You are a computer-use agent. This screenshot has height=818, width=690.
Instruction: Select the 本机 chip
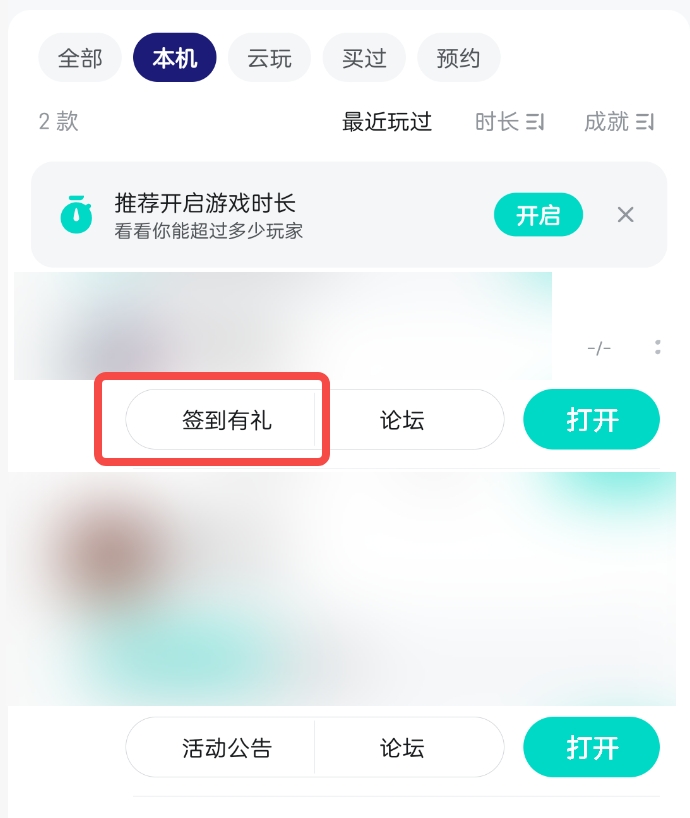click(x=175, y=58)
